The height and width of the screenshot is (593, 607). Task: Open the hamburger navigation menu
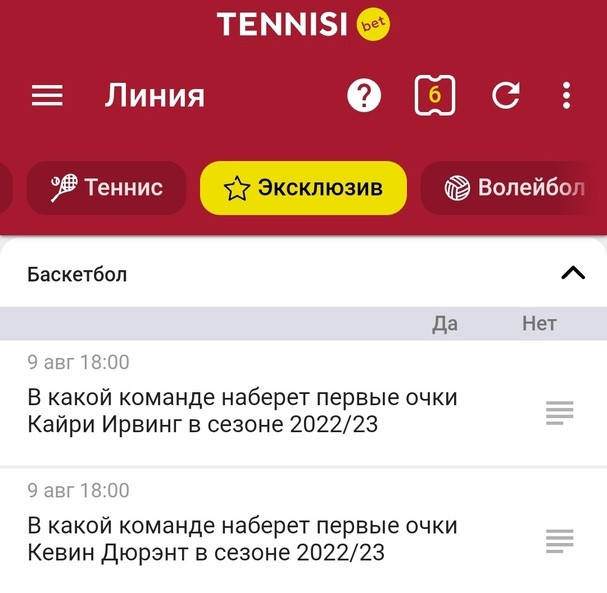point(47,96)
